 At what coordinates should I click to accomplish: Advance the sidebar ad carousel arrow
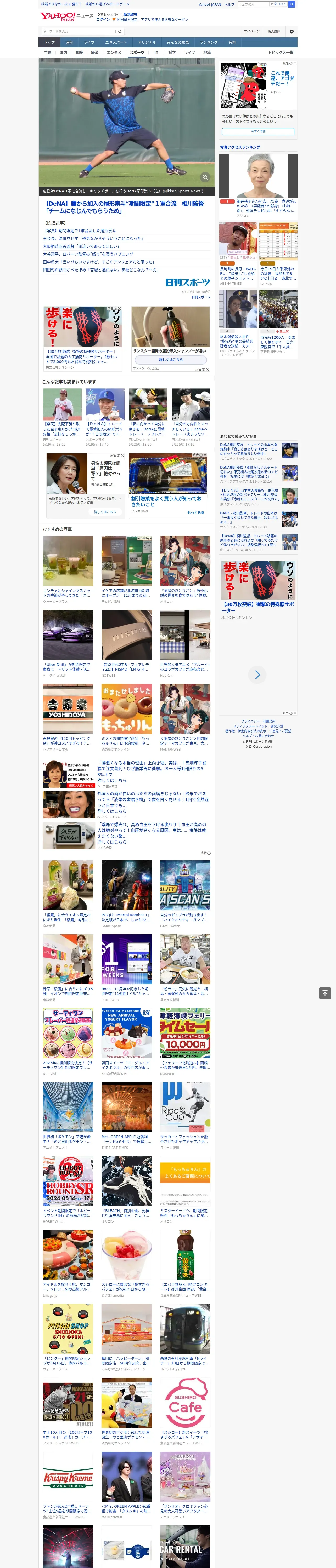[x=257, y=675]
